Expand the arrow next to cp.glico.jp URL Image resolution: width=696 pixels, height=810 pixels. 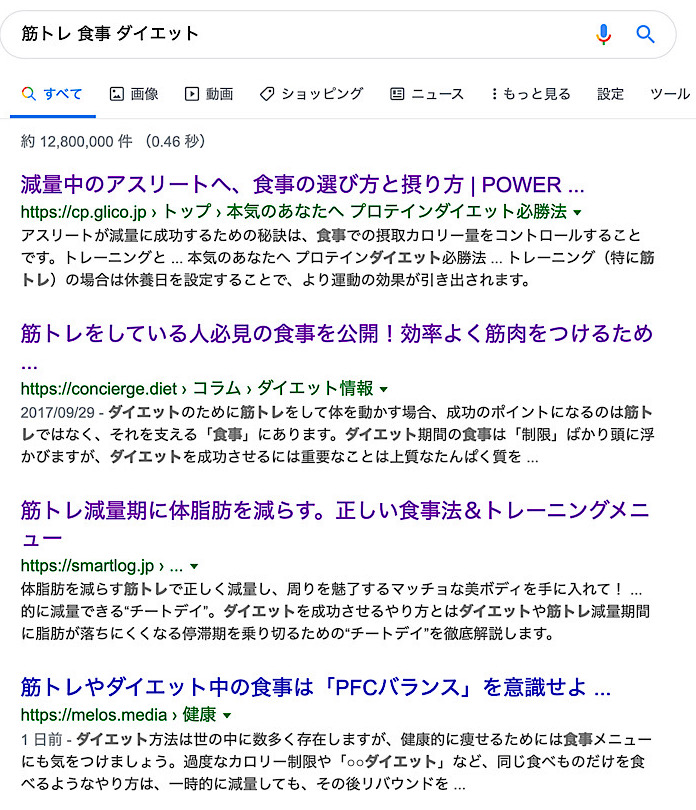(x=578, y=213)
